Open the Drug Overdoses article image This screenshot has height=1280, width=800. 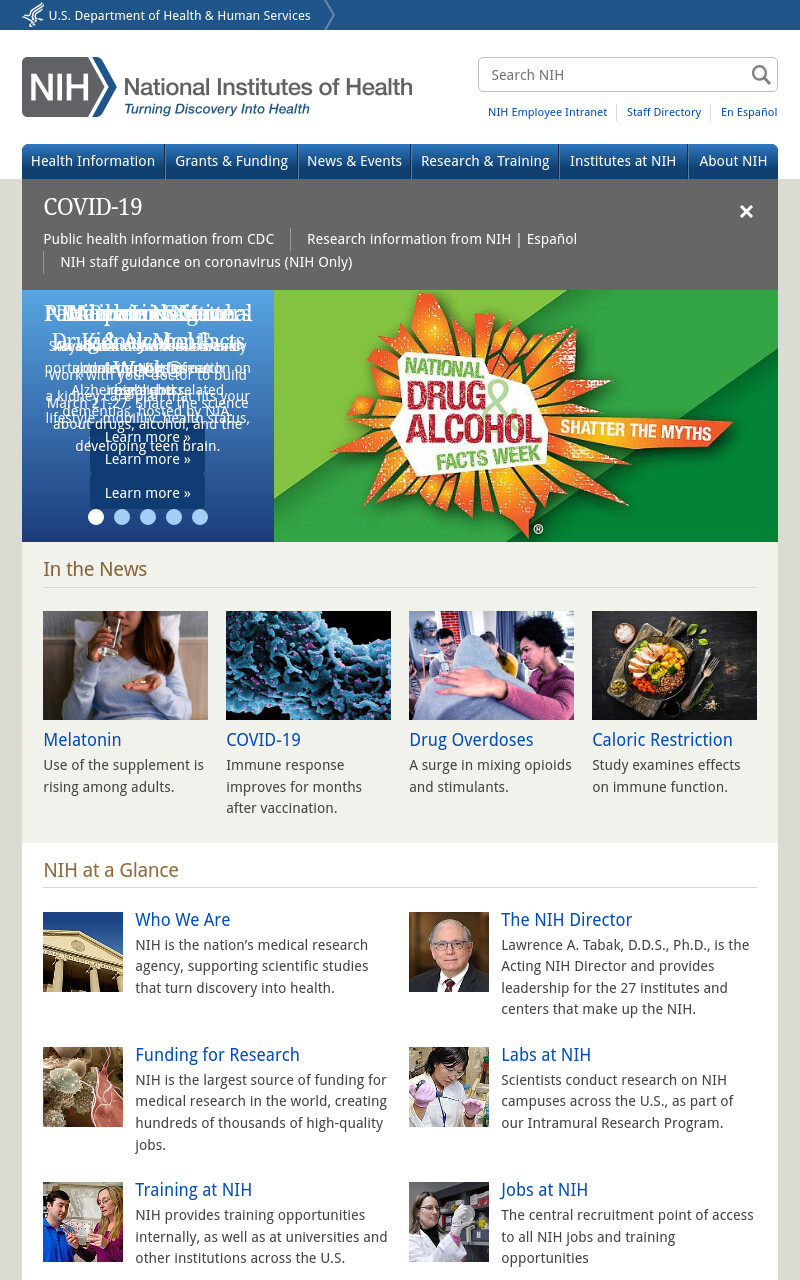[x=491, y=665]
